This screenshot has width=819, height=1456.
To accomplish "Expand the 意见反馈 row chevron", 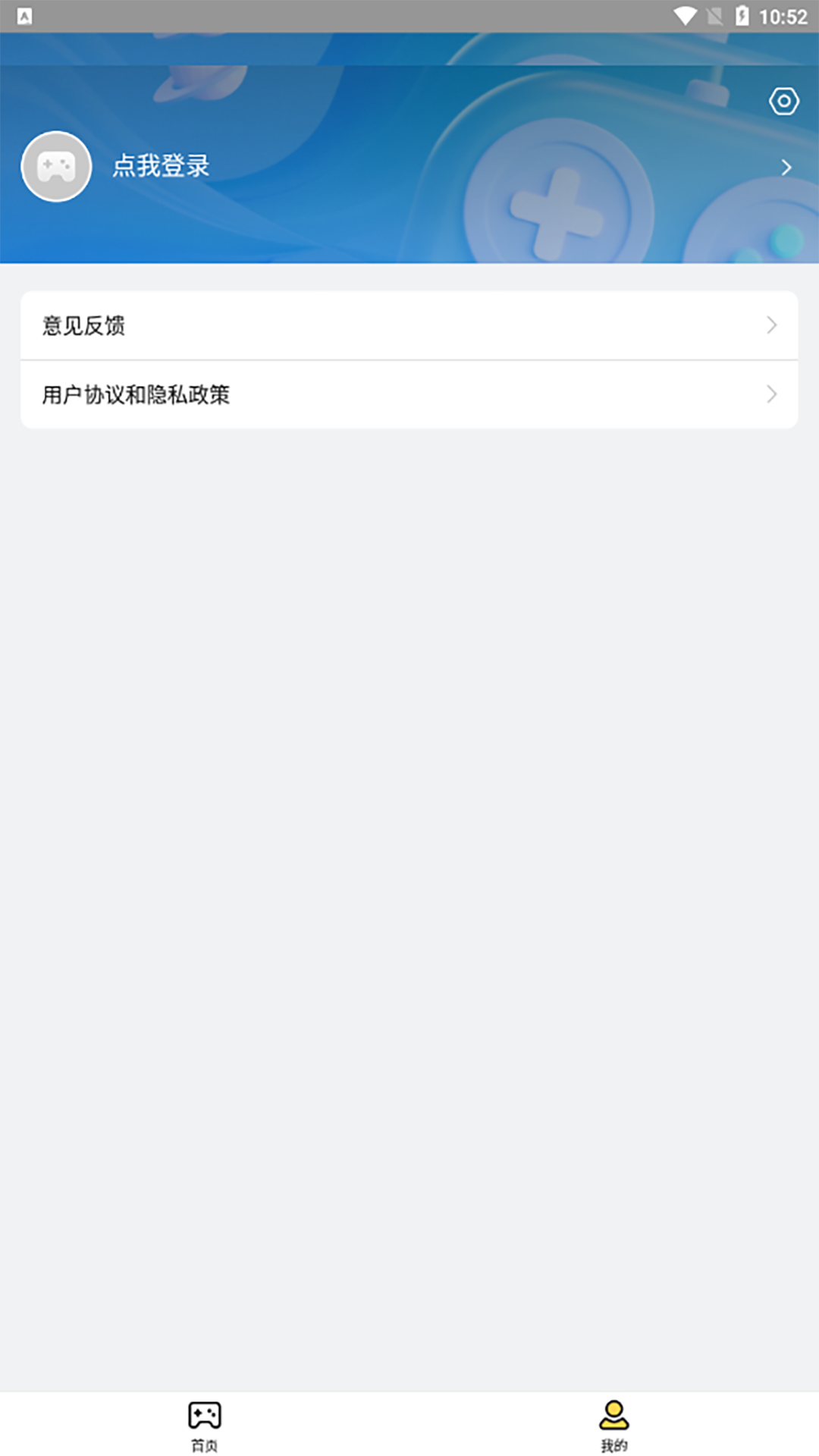I will (773, 325).
